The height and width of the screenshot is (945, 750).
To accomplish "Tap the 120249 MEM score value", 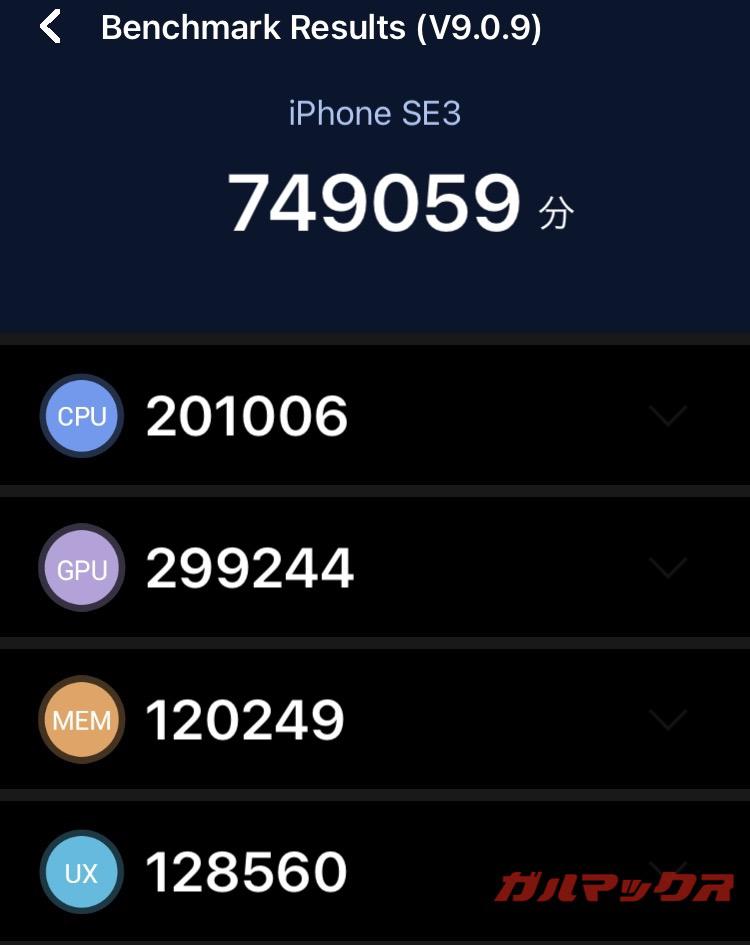I will [246, 720].
